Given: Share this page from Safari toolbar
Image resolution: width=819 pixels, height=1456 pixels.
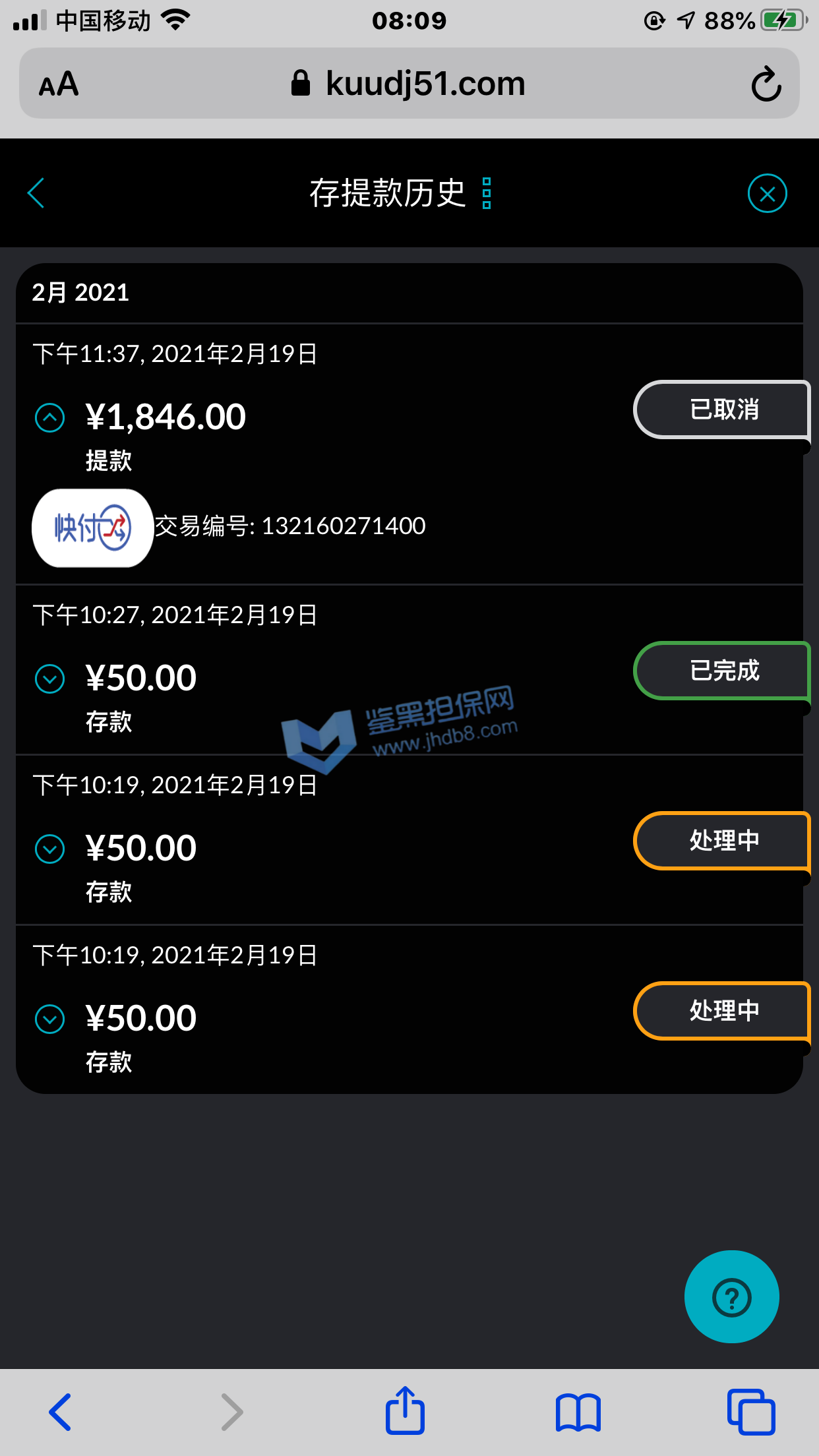Looking at the screenshot, I should [405, 1411].
